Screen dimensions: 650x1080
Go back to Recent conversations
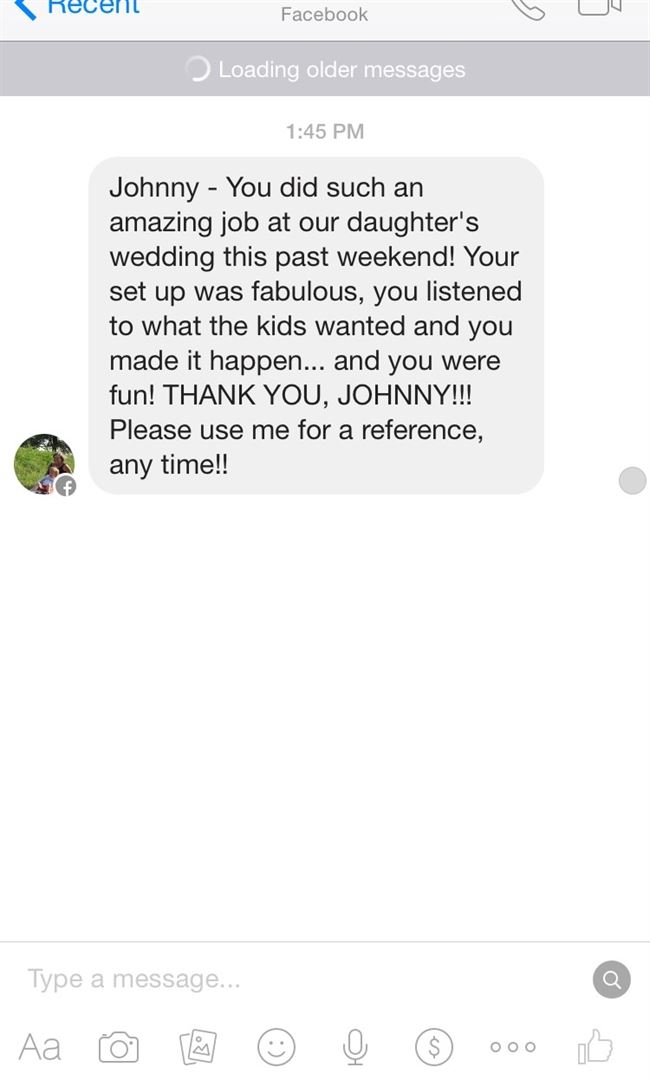click(x=78, y=8)
